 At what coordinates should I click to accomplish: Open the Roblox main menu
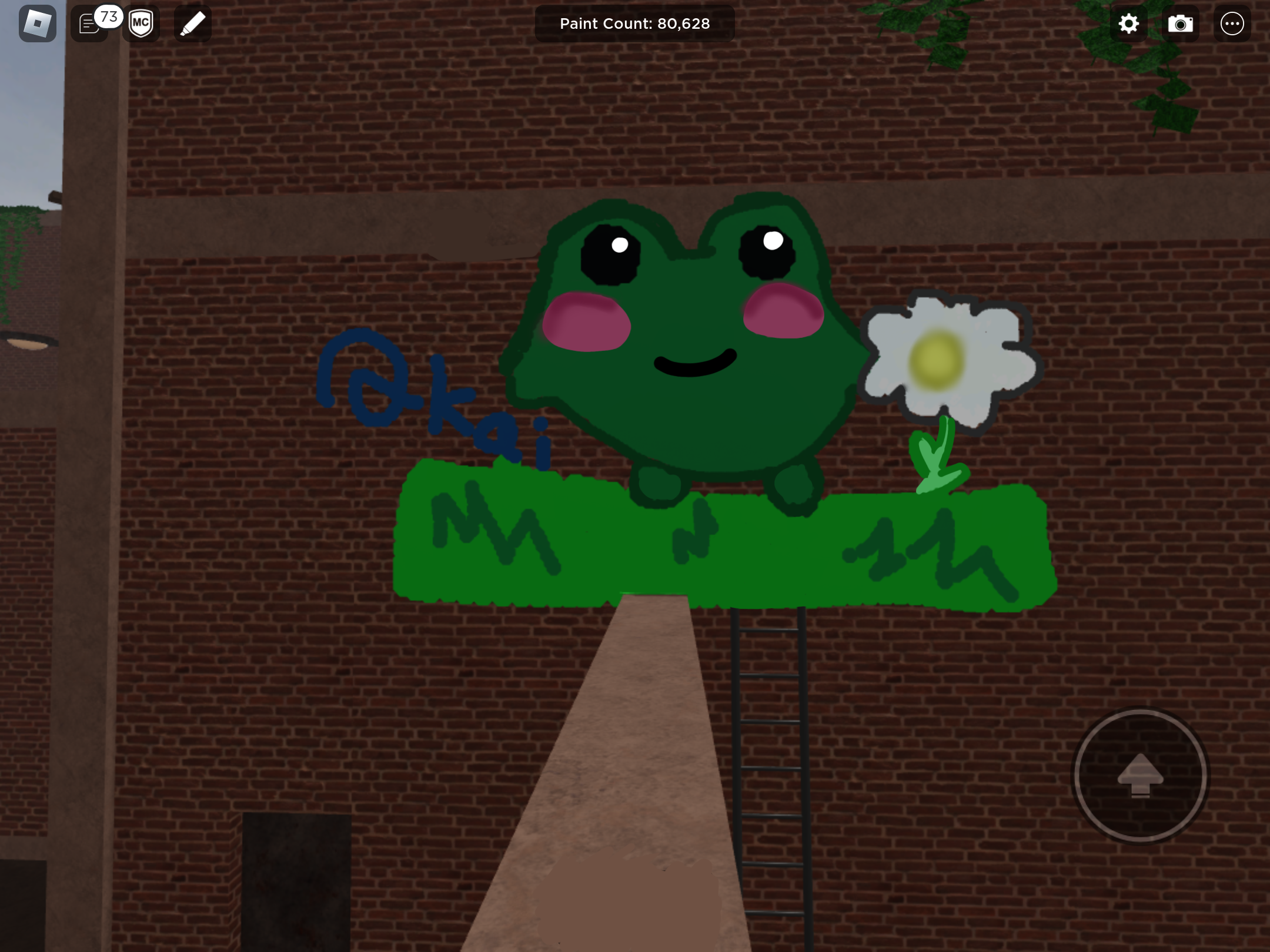coord(38,24)
